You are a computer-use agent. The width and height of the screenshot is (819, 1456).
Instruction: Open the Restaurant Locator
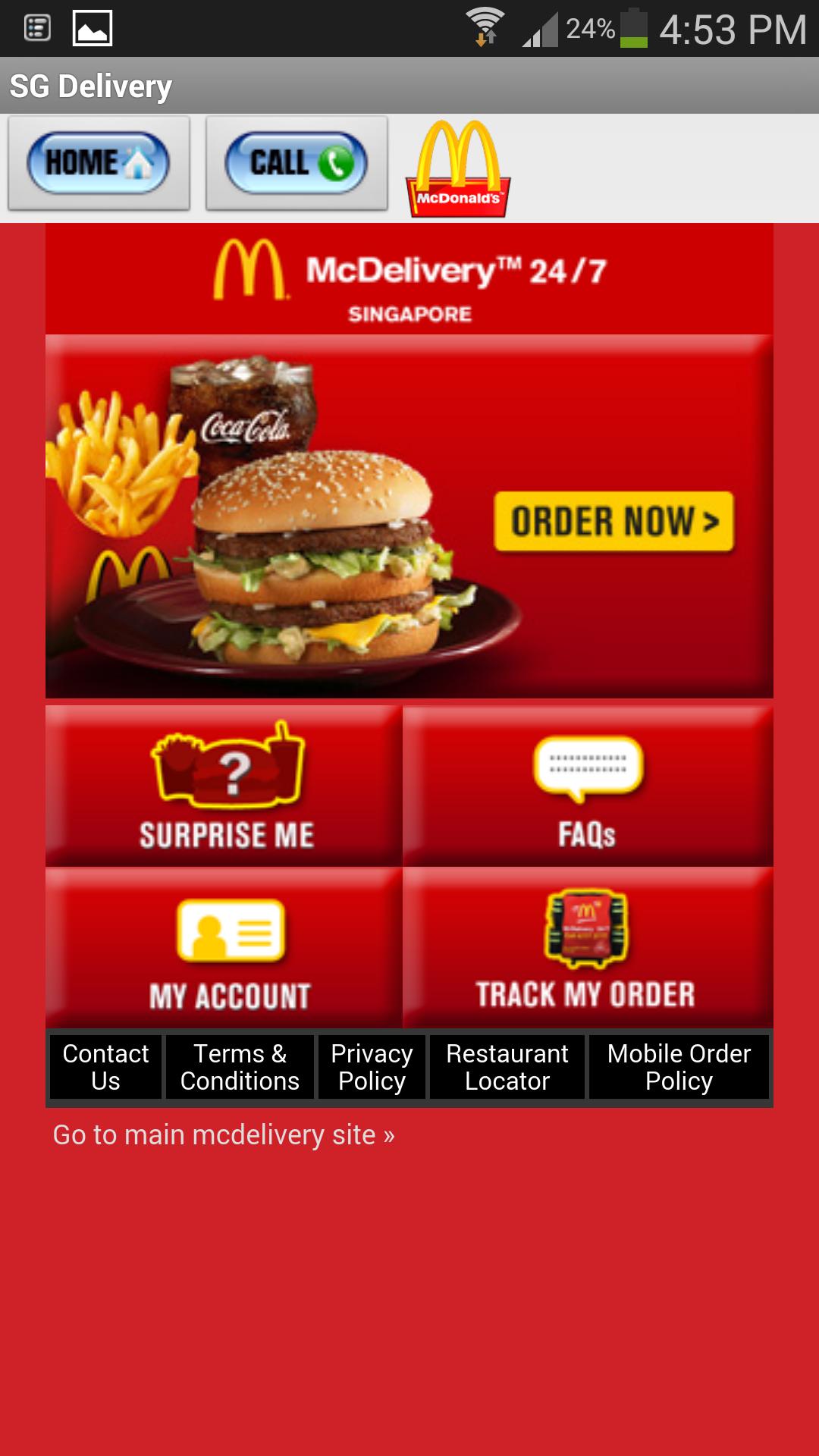click(507, 1067)
